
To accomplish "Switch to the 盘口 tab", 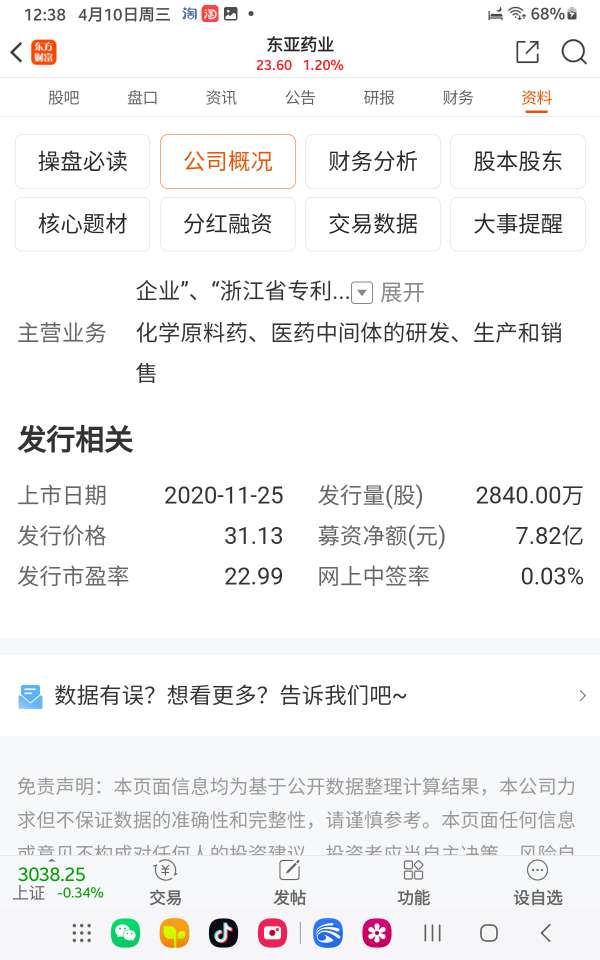I will click(143, 97).
